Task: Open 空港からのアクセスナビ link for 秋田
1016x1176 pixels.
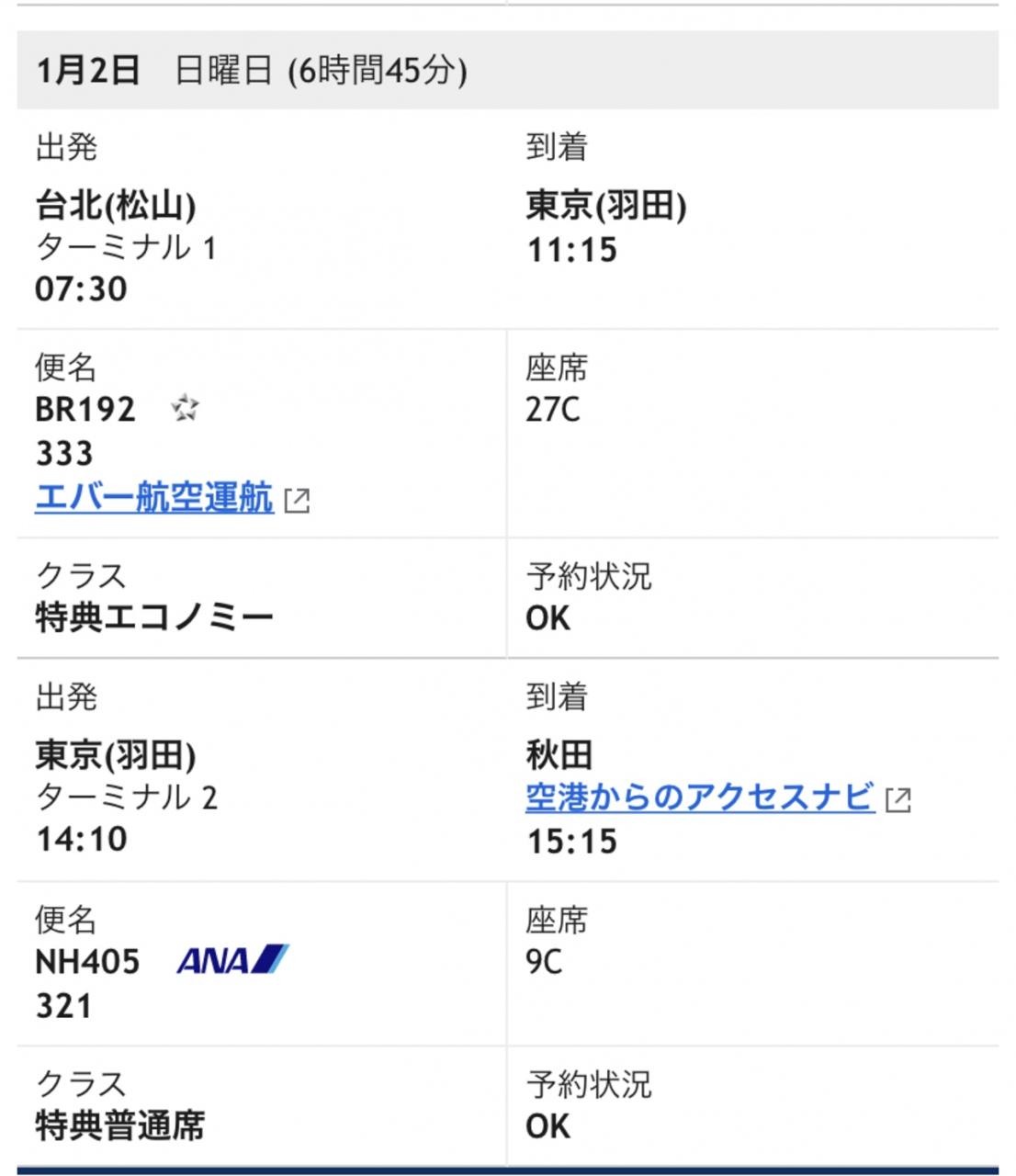Action: [699, 797]
